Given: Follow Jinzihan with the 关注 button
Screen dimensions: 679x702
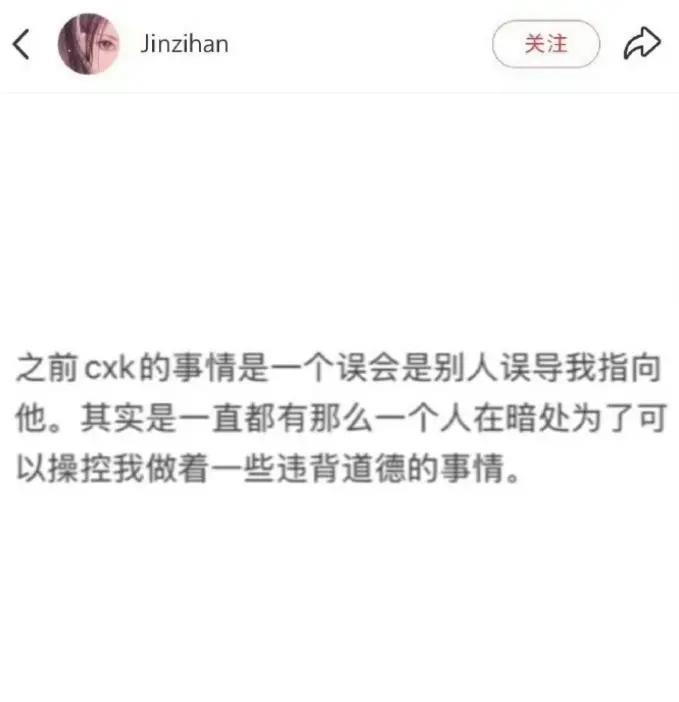Looking at the screenshot, I should [546, 44].
